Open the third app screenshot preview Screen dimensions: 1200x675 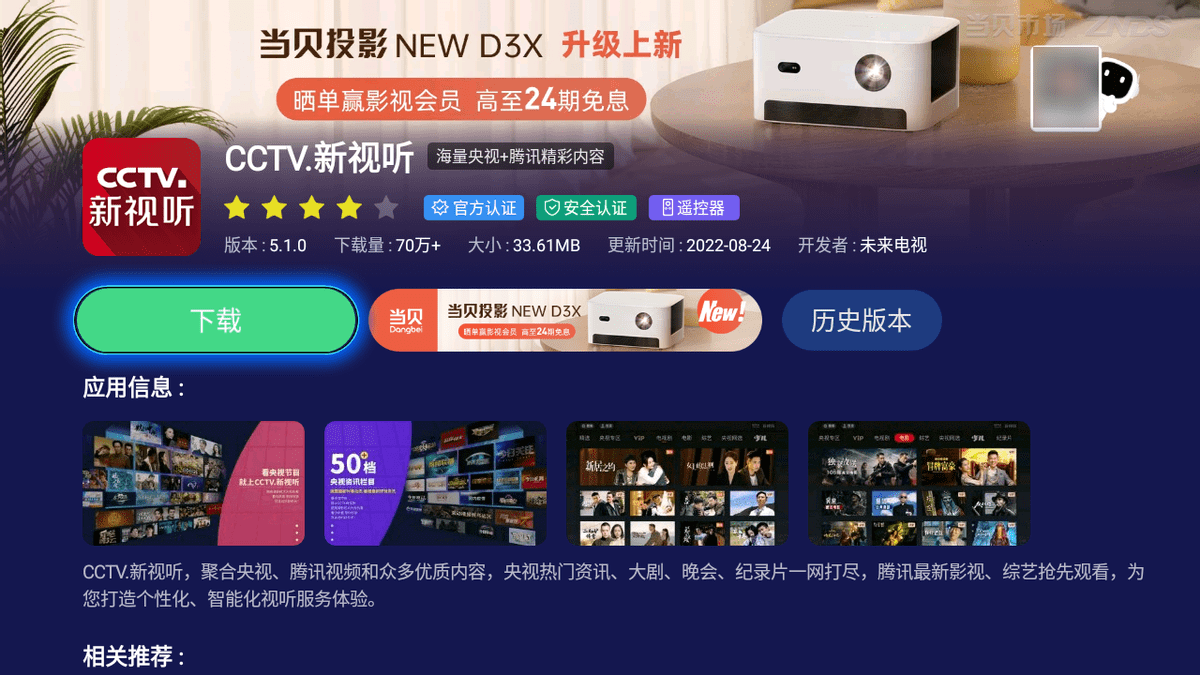tap(677, 483)
